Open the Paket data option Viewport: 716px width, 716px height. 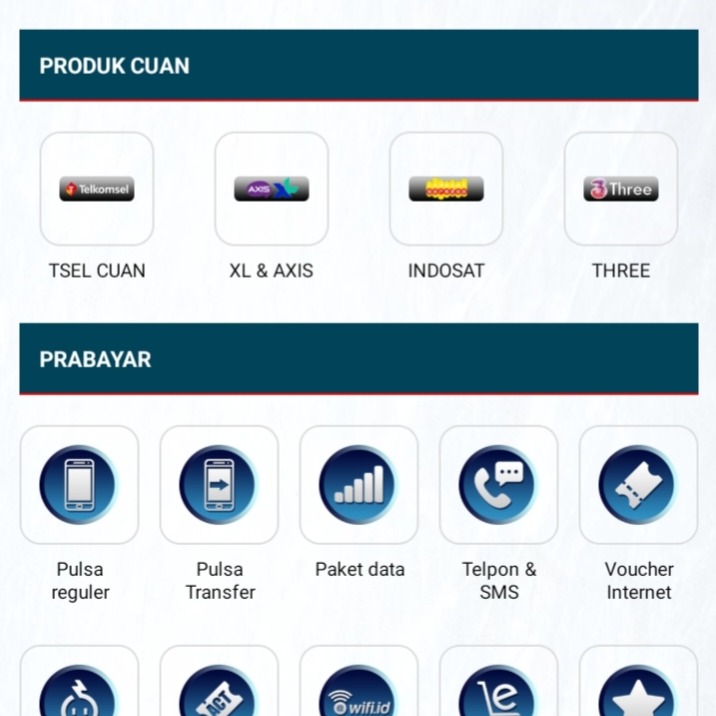pos(359,486)
